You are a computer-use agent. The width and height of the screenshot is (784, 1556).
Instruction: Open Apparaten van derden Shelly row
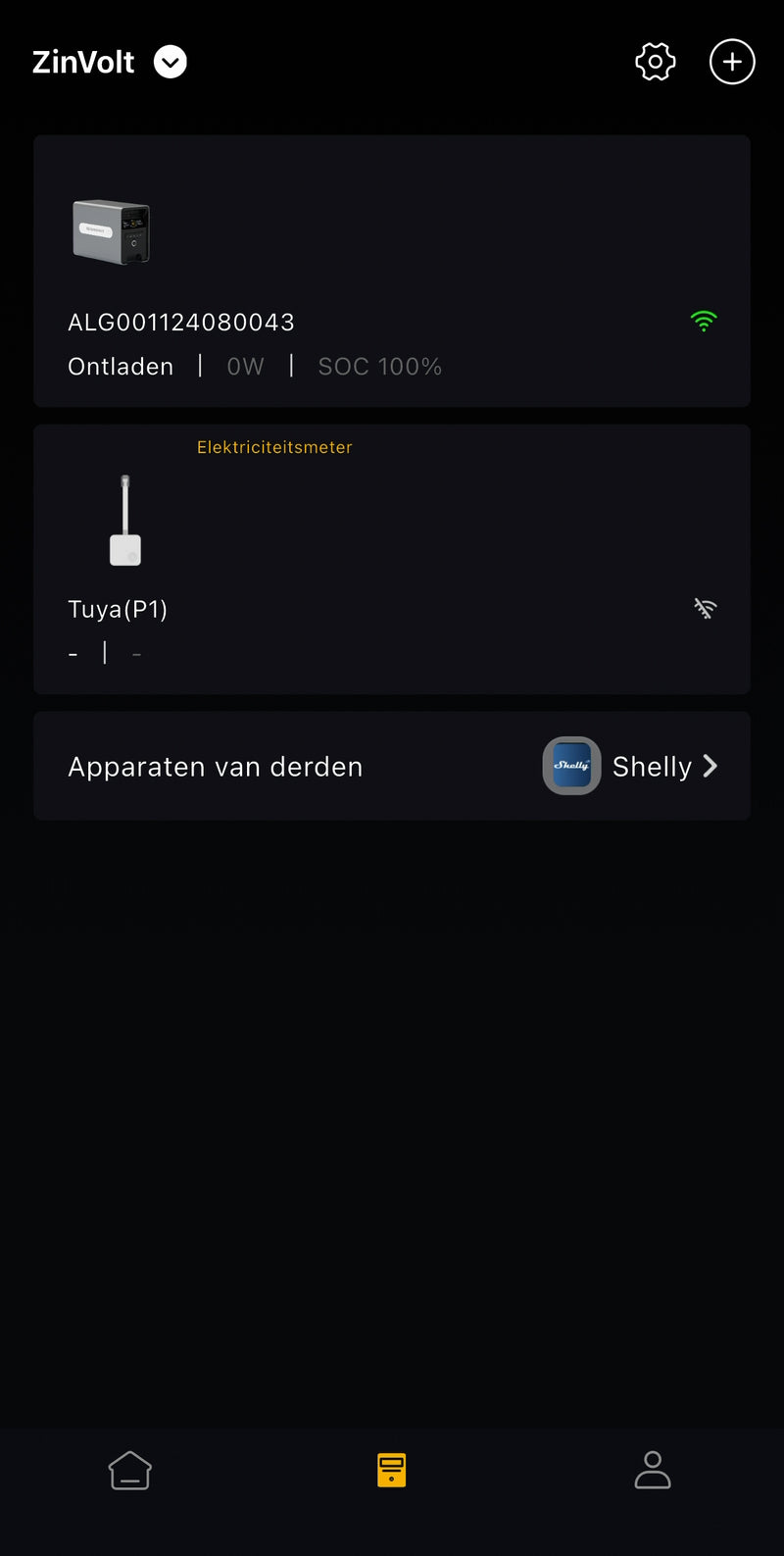pyautogui.click(x=392, y=766)
